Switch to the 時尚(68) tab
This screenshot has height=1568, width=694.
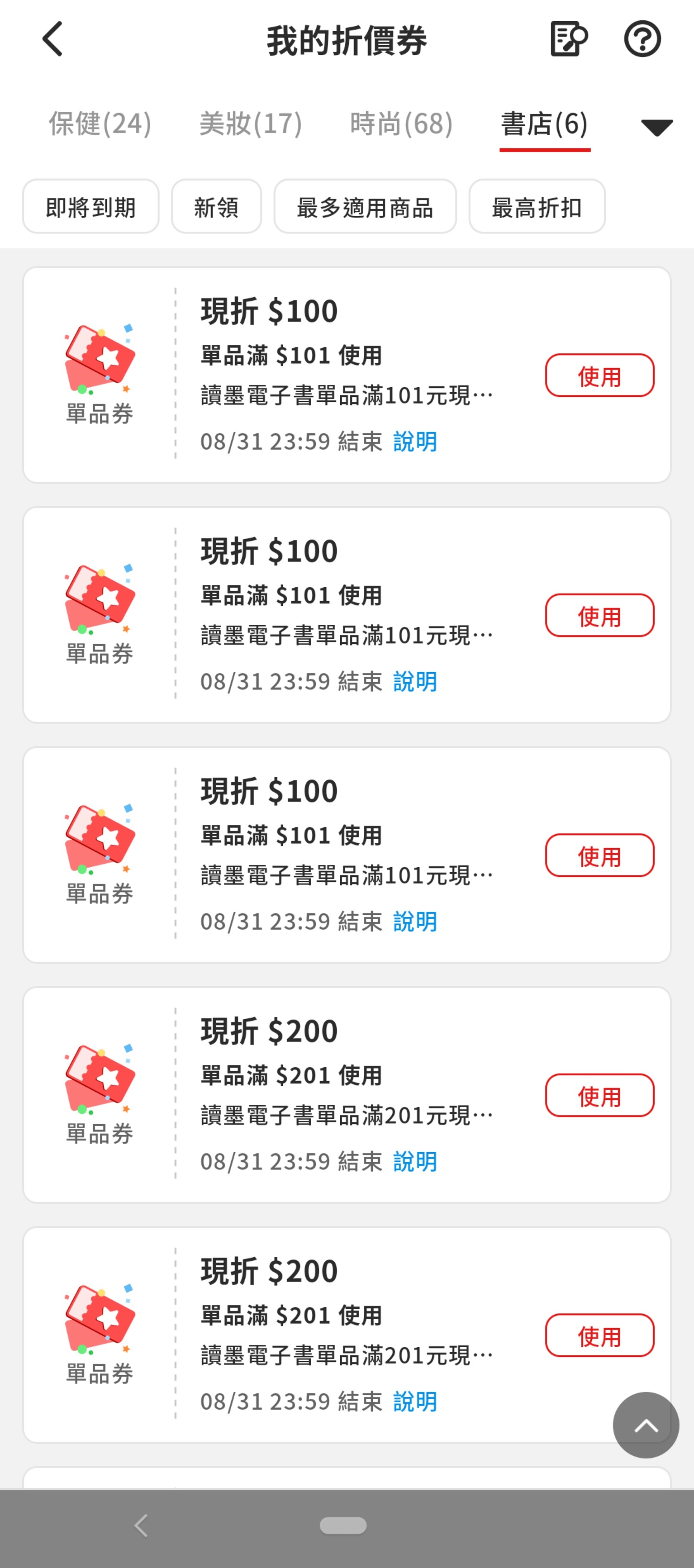(401, 124)
